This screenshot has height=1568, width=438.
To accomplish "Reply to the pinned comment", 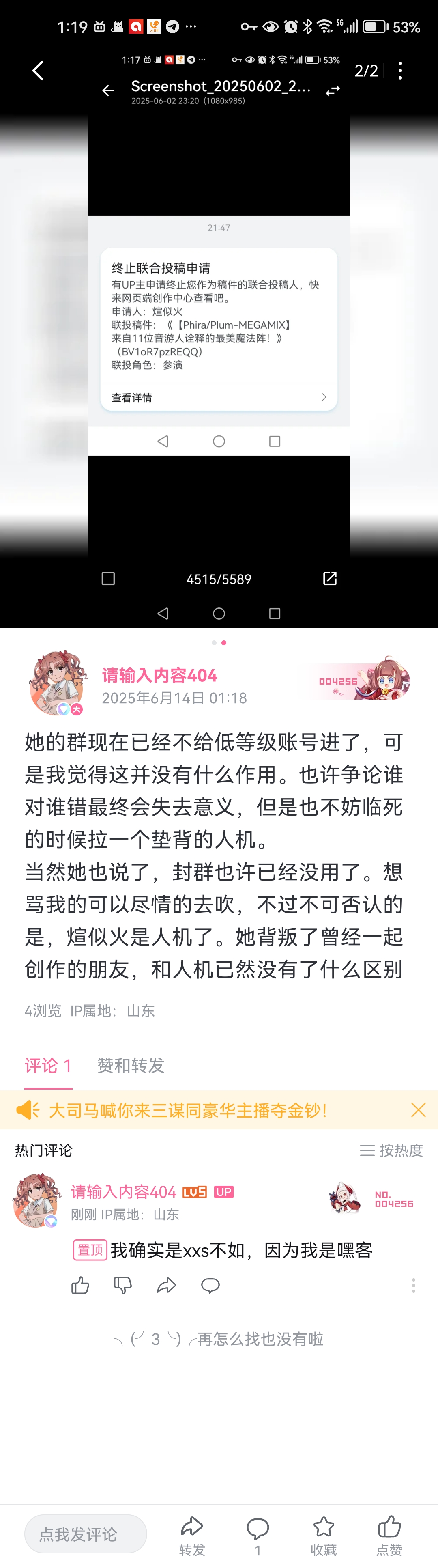I will [210, 1285].
